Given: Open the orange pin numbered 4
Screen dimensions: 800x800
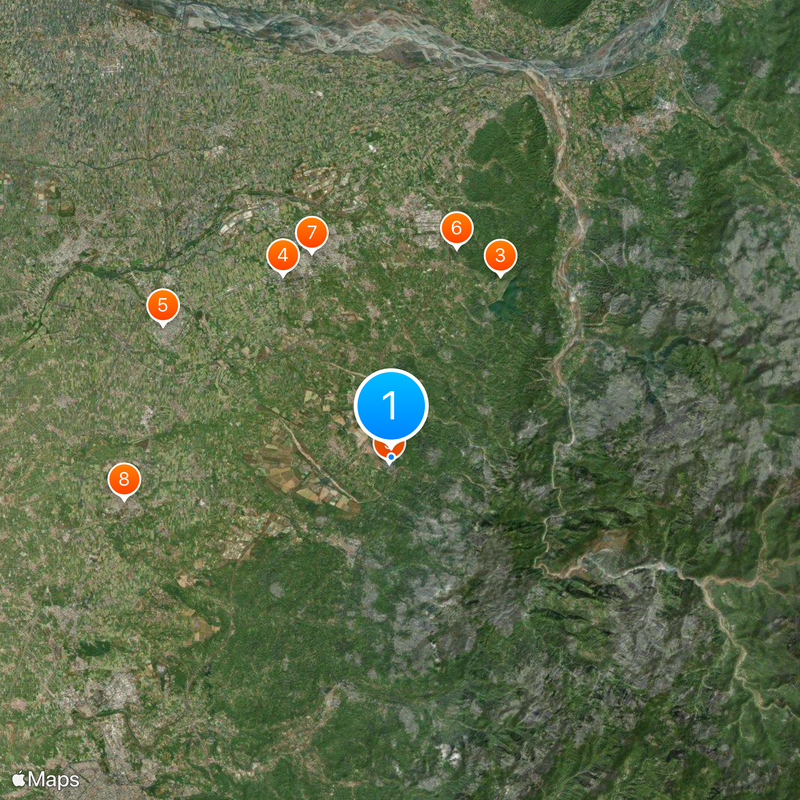Looking at the screenshot, I should pyautogui.click(x=283, y=256).
